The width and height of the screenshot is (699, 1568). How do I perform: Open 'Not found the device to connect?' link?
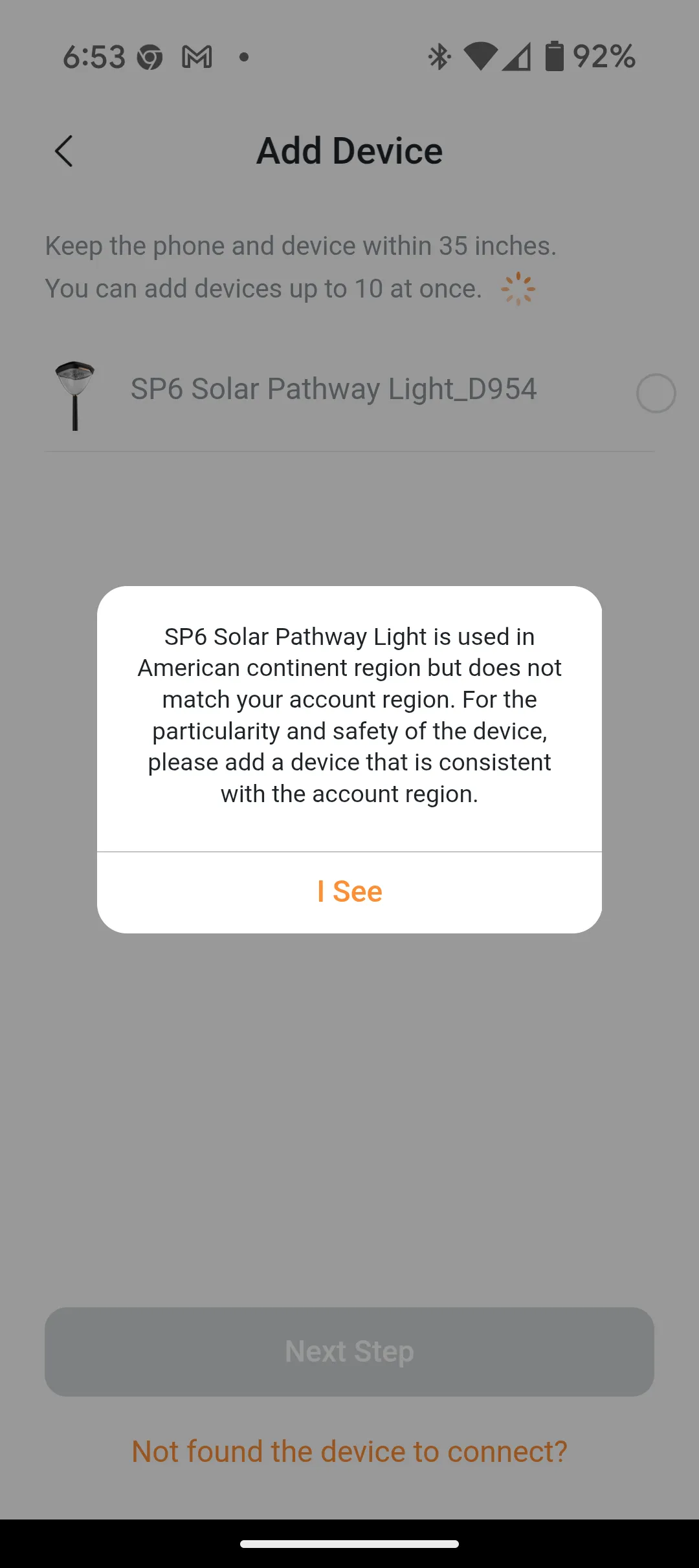[x=349, y=1452]
